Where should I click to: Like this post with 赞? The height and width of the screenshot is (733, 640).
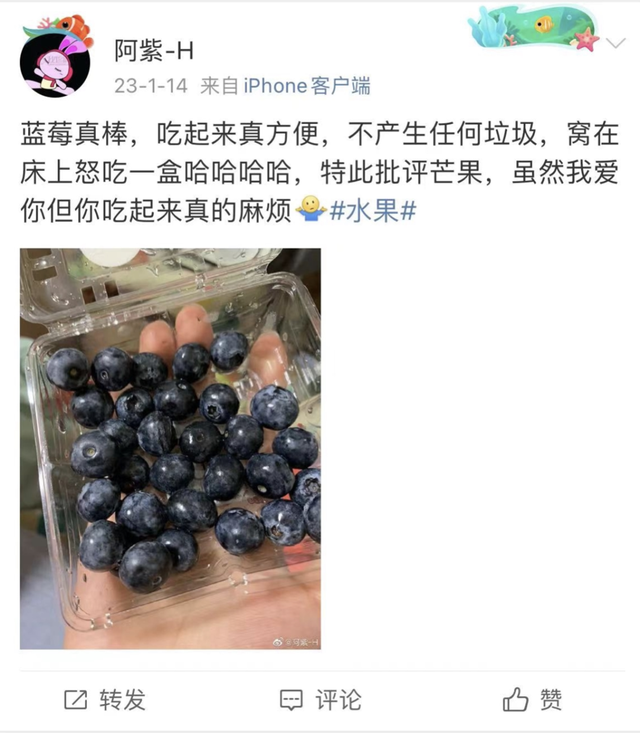pos(532,700)
